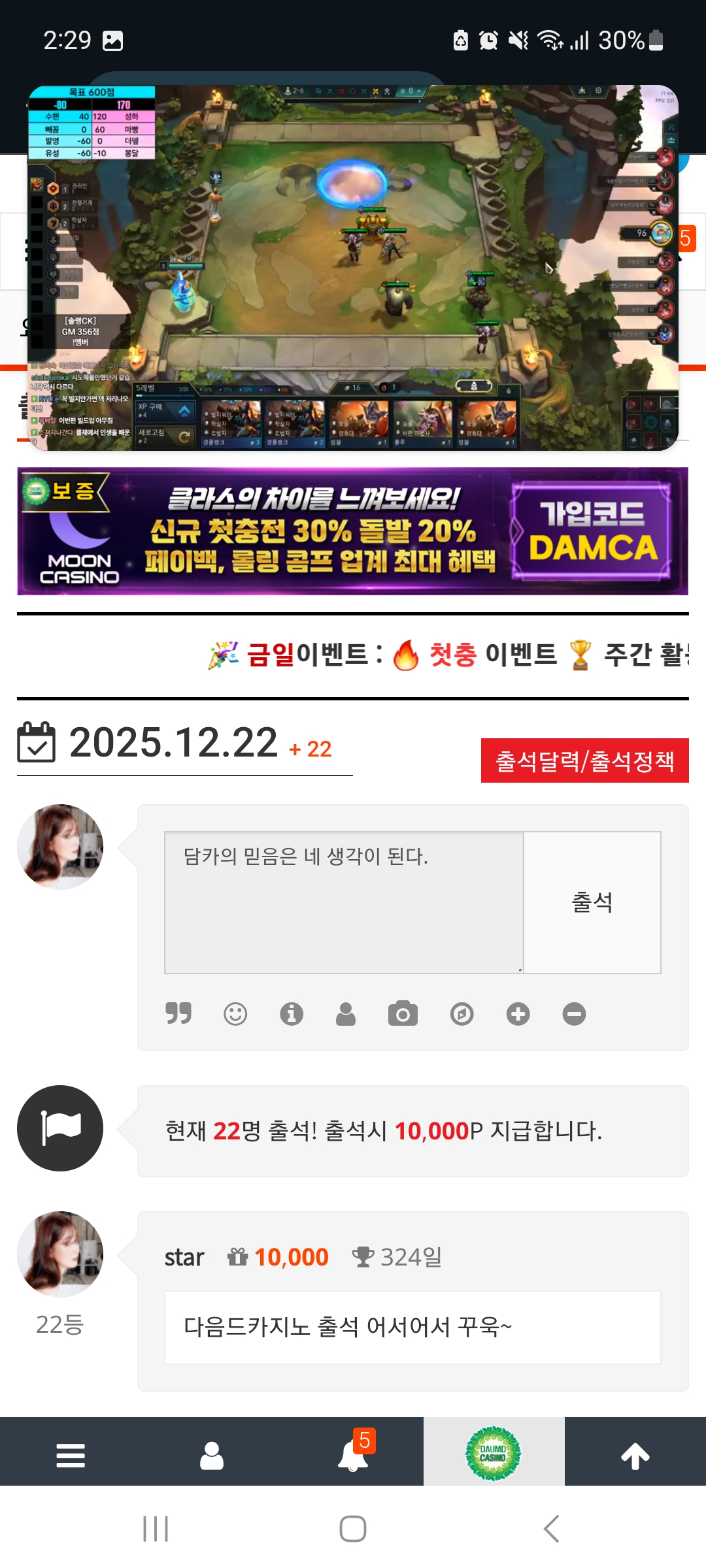The image size is (706, 1568).
Task: Insert a quote with the quotation icon
Action: (178, 1013)
